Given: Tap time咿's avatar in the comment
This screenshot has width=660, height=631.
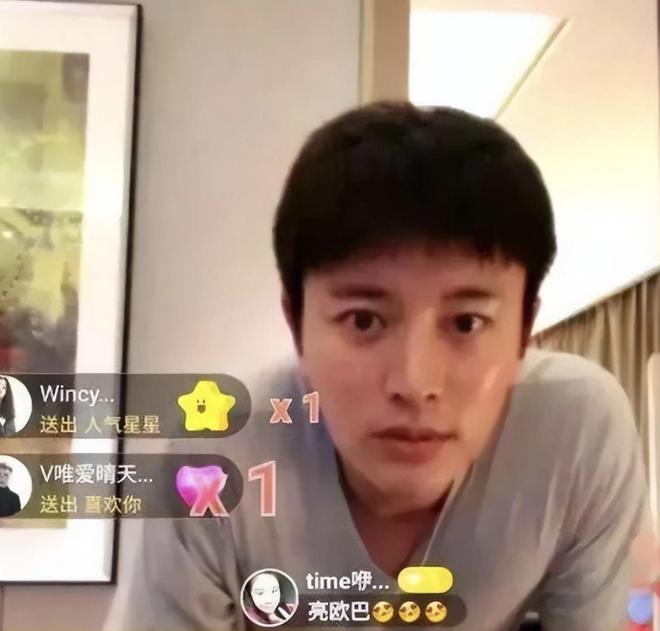Looking at the screenshot, I should (269, 597).
